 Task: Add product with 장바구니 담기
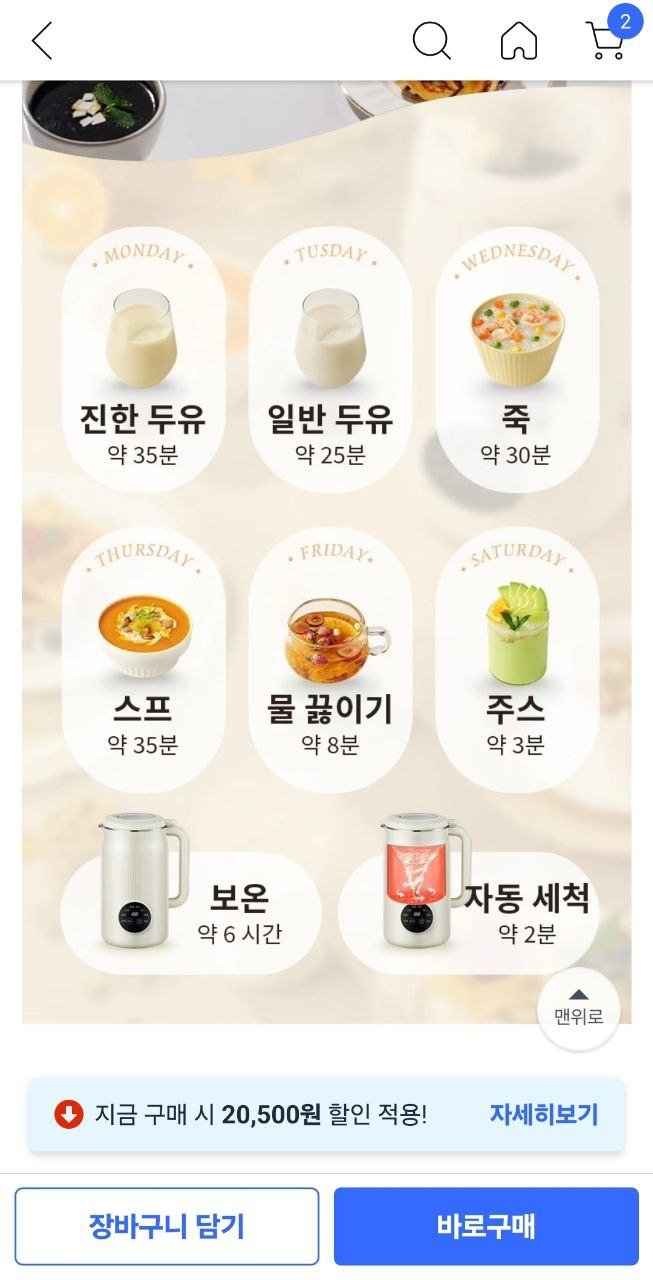[167, 1226]
